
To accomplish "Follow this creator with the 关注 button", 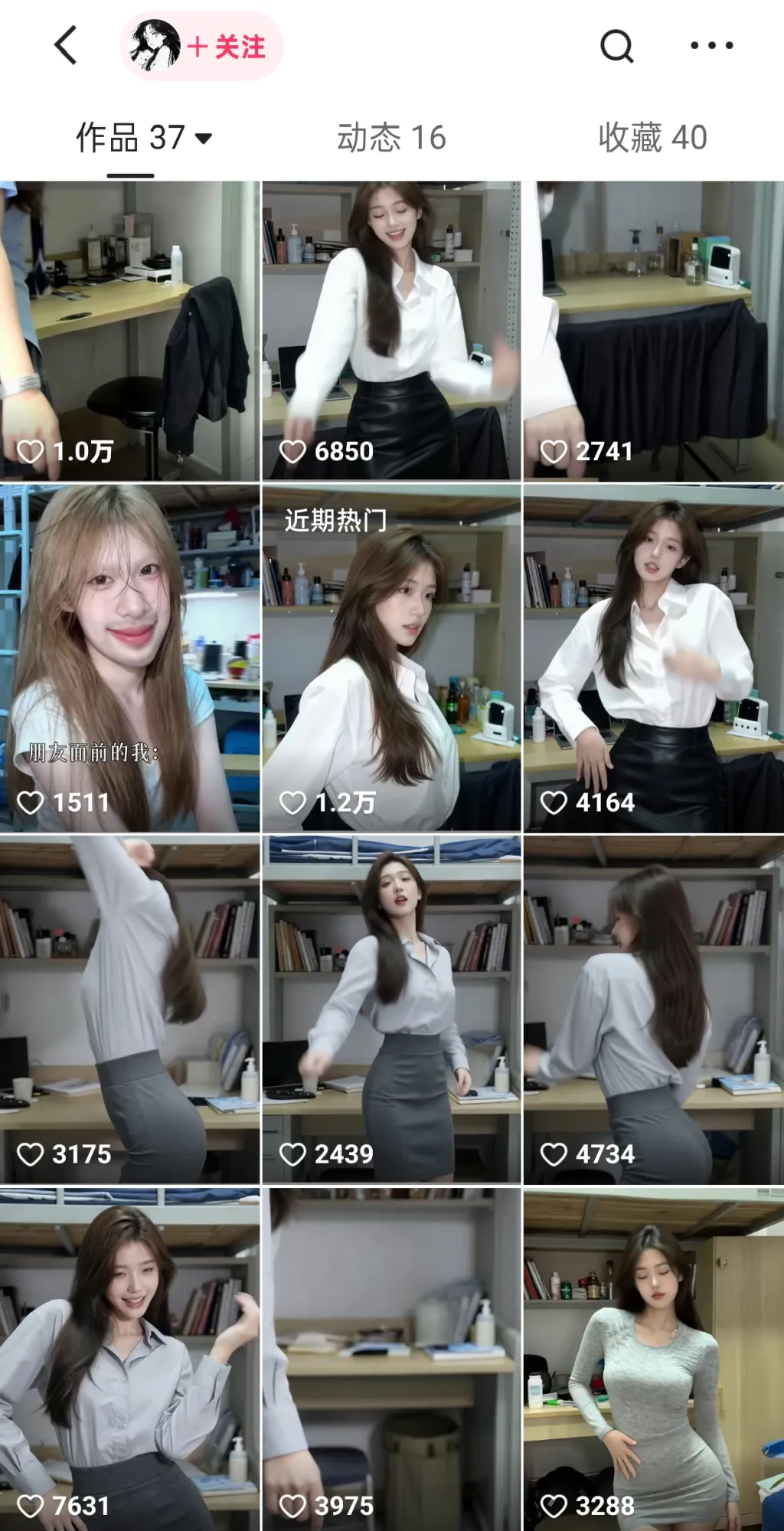I will [x=227, y=47].
